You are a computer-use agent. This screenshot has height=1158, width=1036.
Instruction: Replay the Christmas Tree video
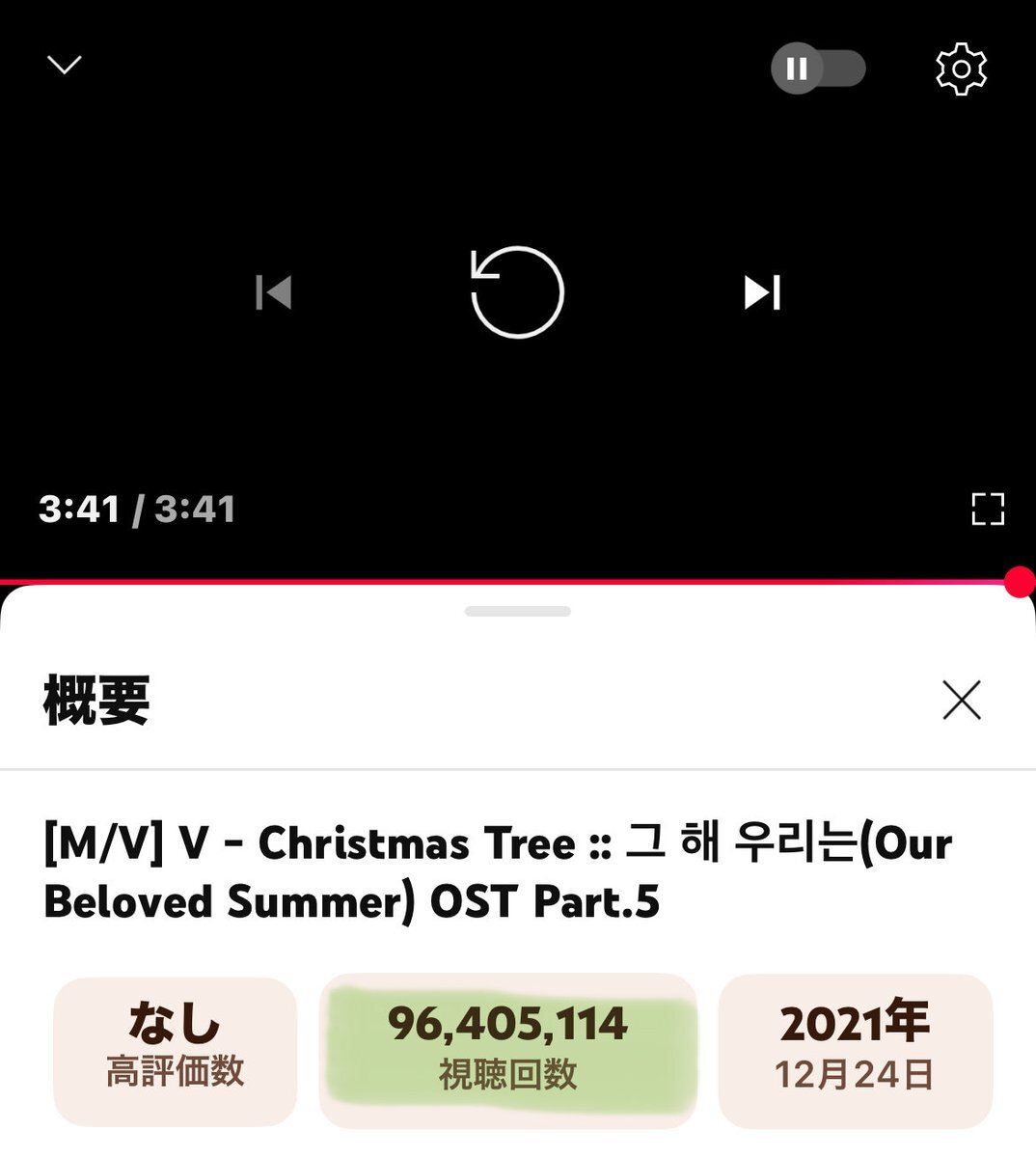(x=517, y=292)
